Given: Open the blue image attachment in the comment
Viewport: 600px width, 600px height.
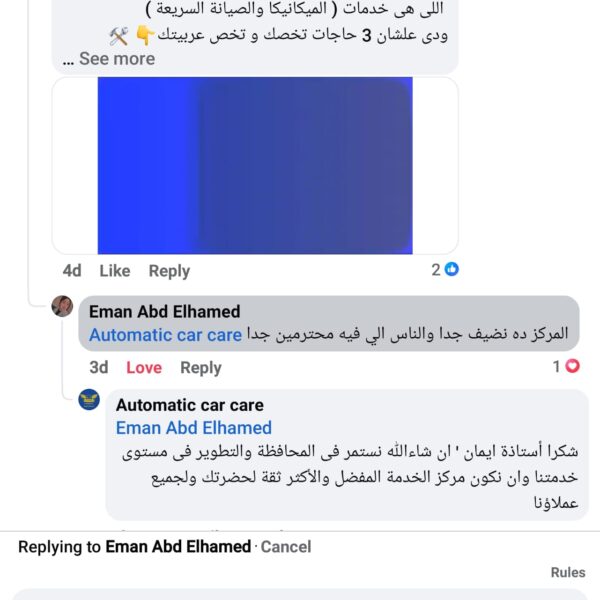Looking at the screenshot, I should tap(255, 165).
